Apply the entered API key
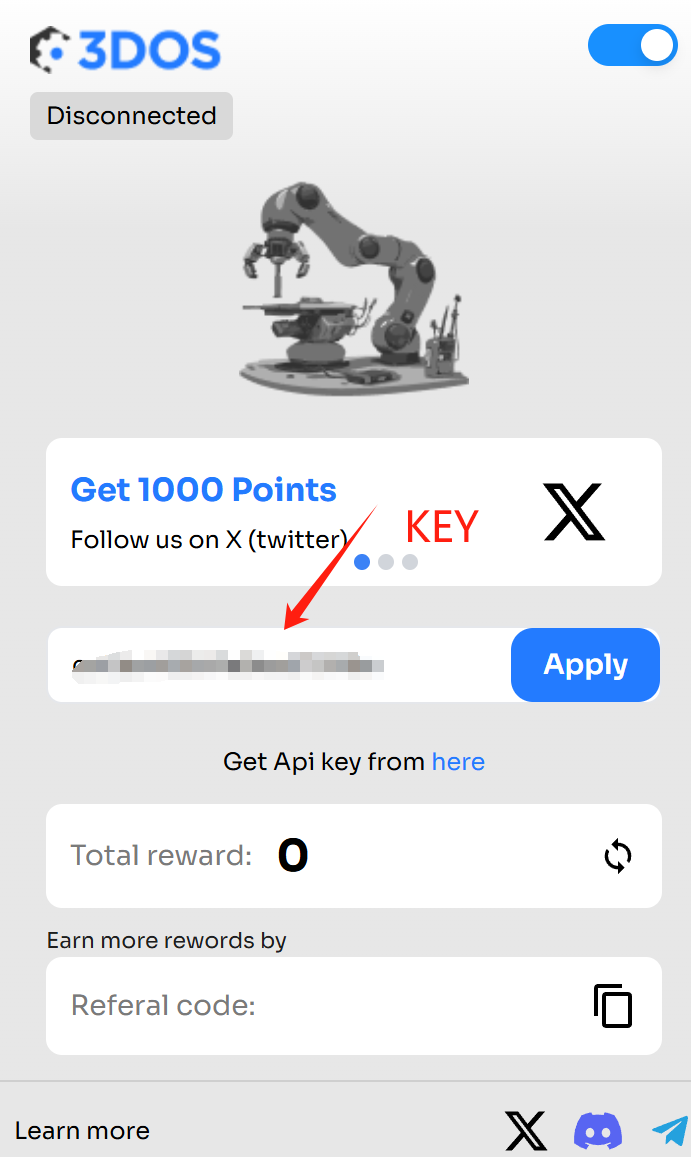This screenshot has width=691, height=1157. [585, 665]
